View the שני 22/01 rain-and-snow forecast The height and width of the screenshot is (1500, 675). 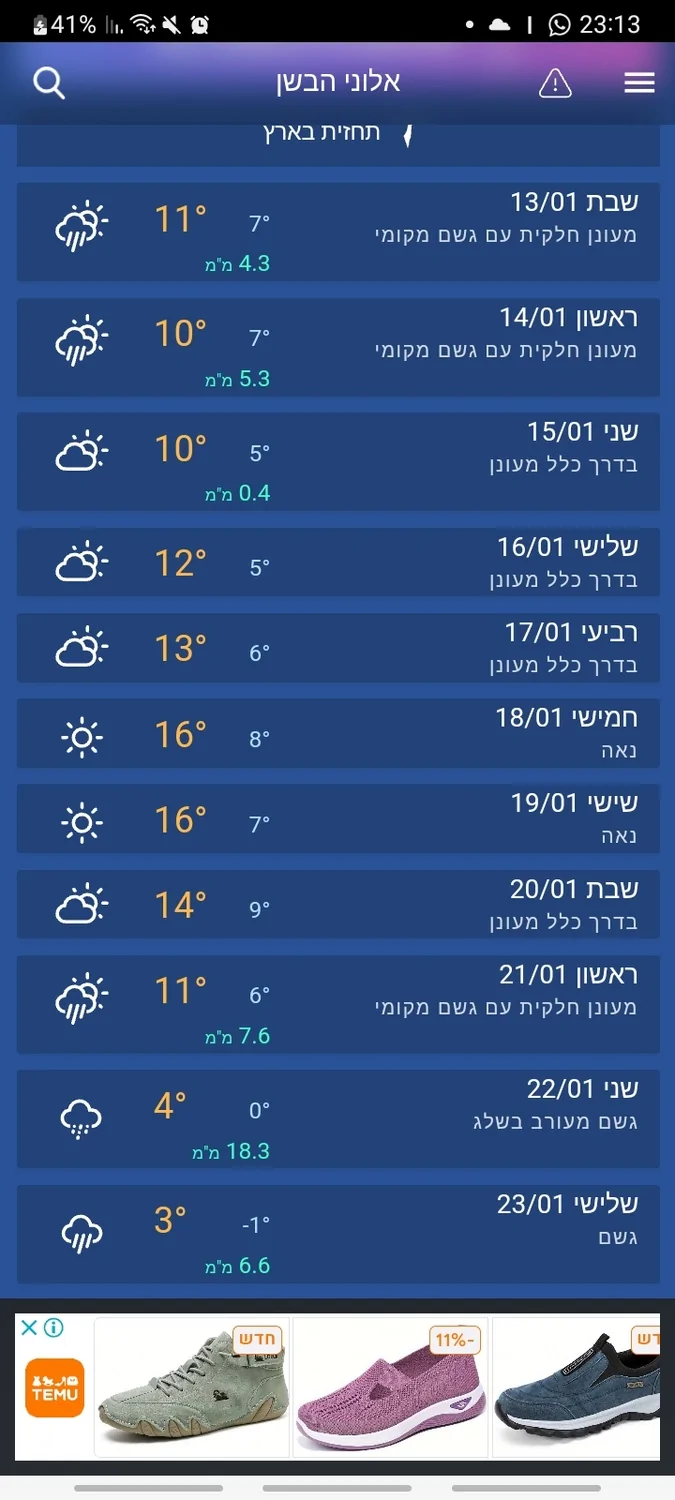pos(338,1118)
